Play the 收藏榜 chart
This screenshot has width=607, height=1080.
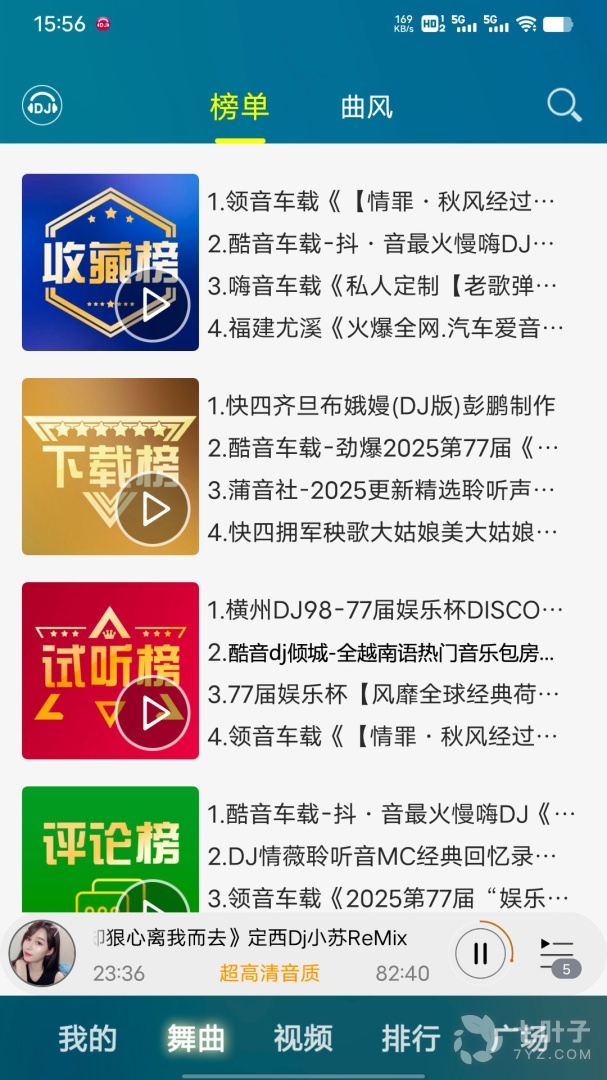tap(152, 304)
